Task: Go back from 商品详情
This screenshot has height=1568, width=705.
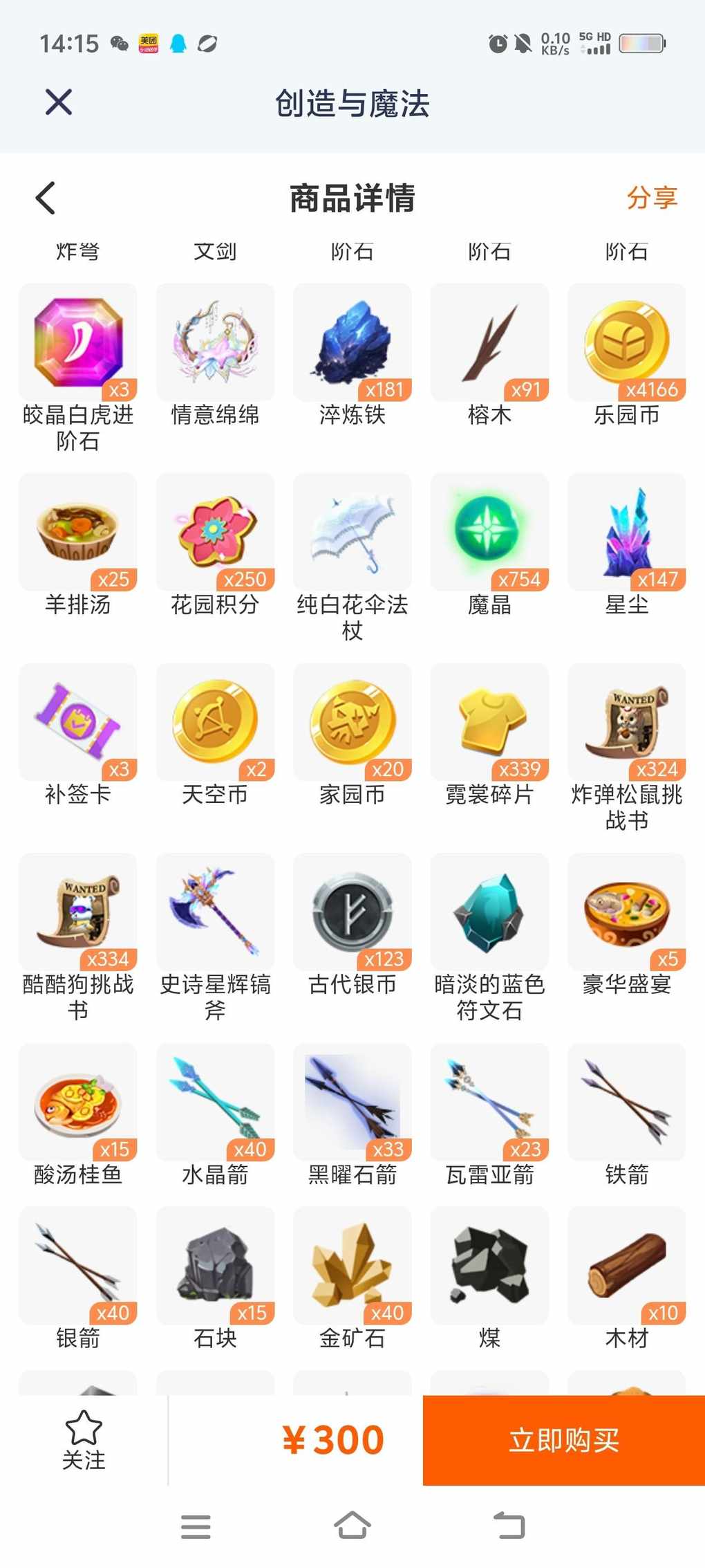Action: pos(46,199)
